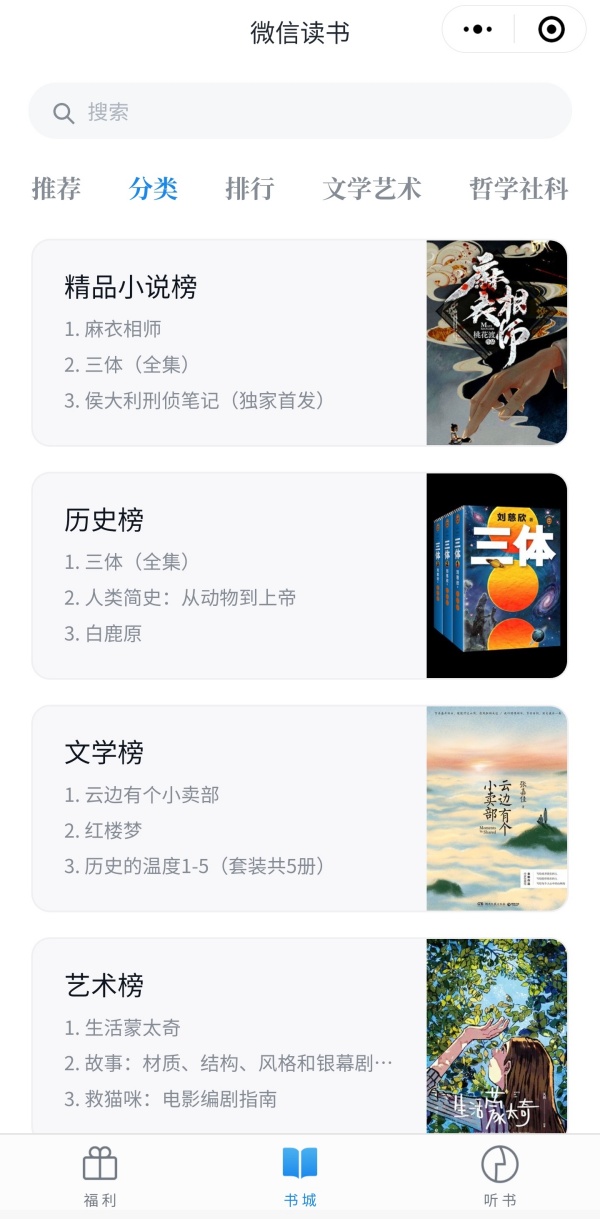Go to the 福利 bottom tab

[x=100, y=1176]
